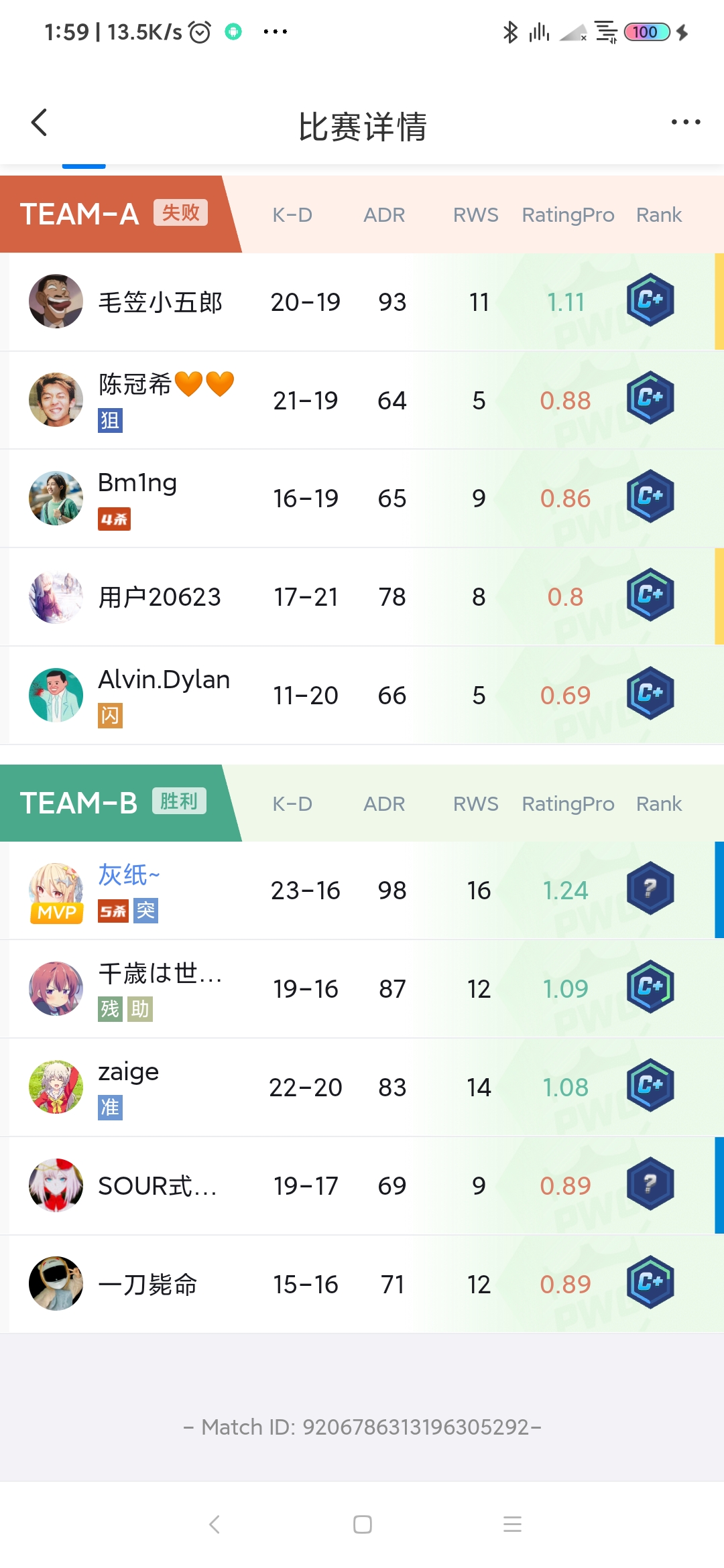The image size is (724, 1568).
Task: Open MVP player 灰纸~ row
Action: [362, 891]
